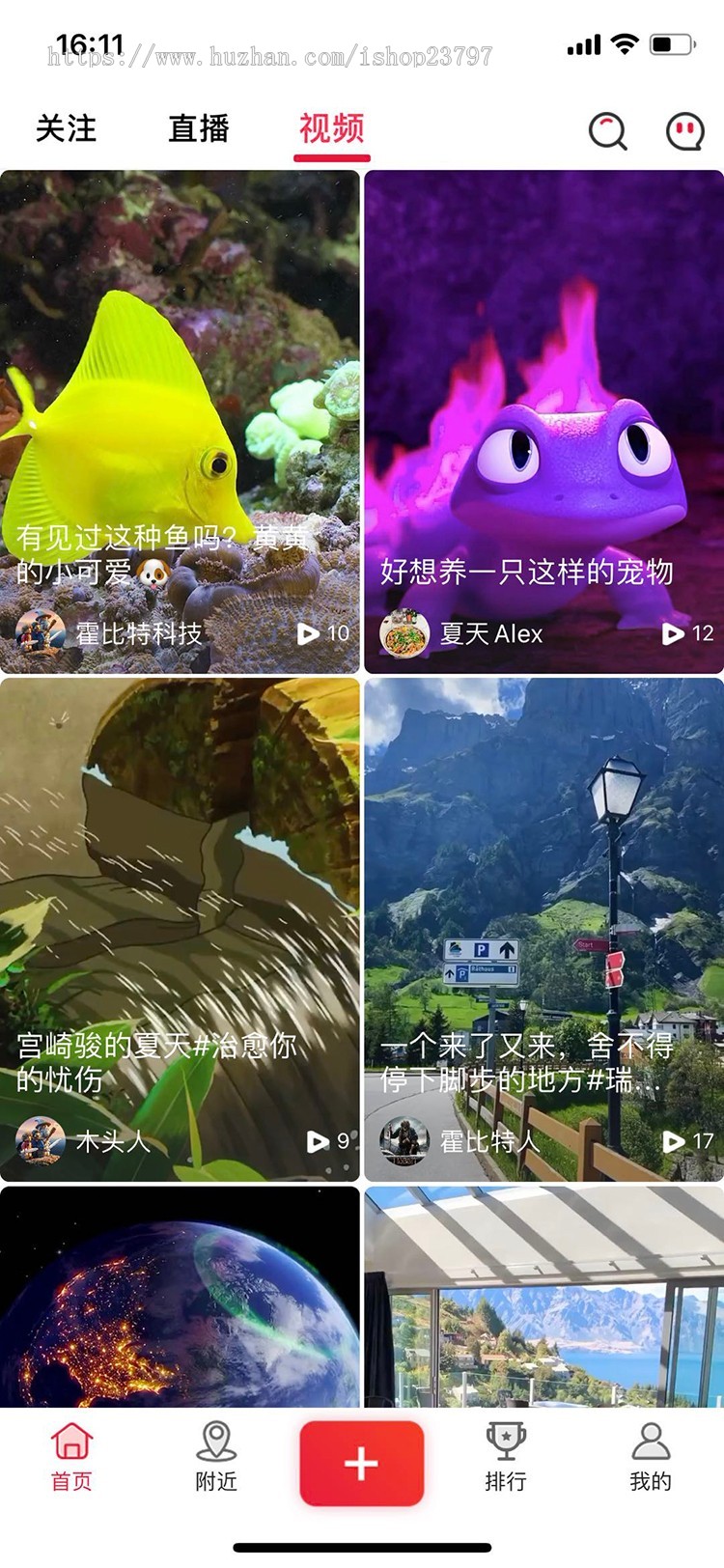Go to the 我的 profile tab
Viewport: 724px width, 1568px height.
pos(651,1458)
